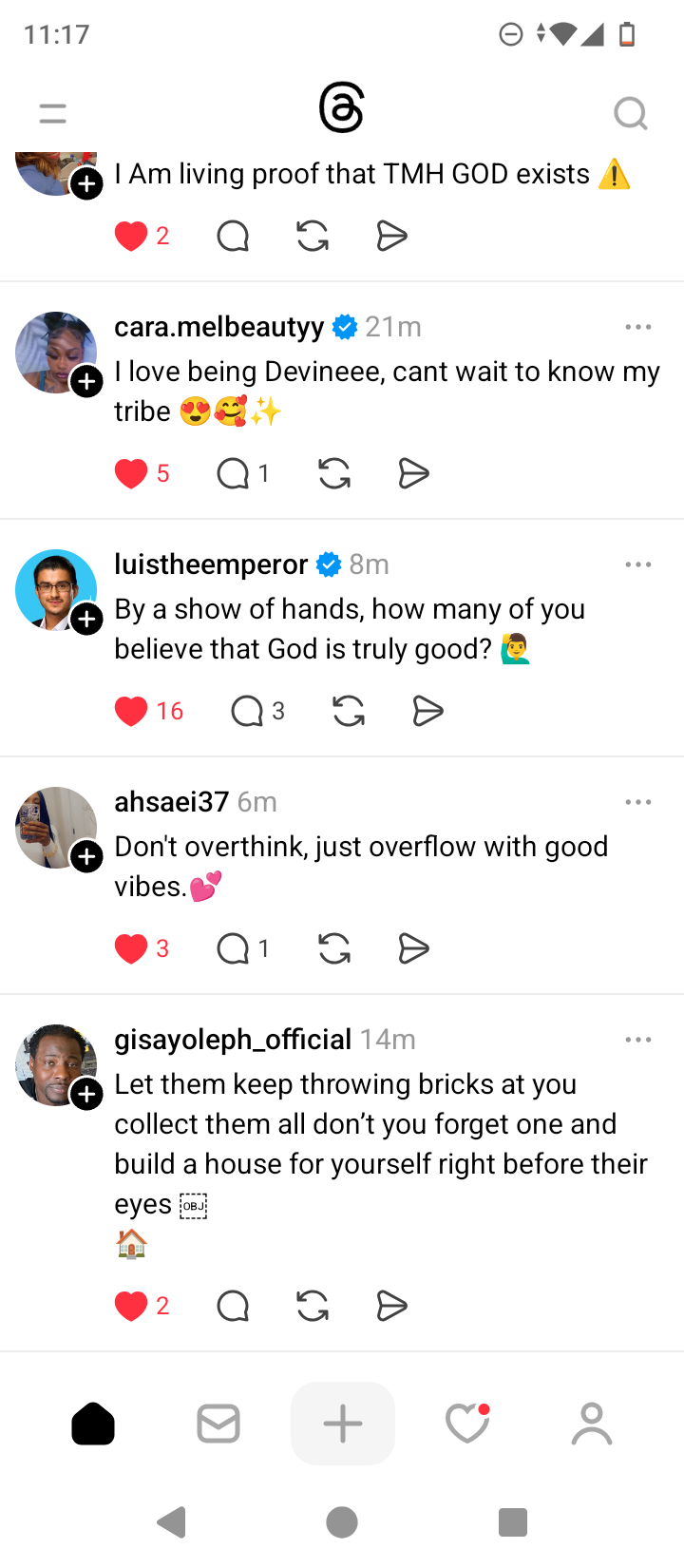Open the menu icon at top left
This screenshot has height=1568, width=684.
[x=53, y=114]
